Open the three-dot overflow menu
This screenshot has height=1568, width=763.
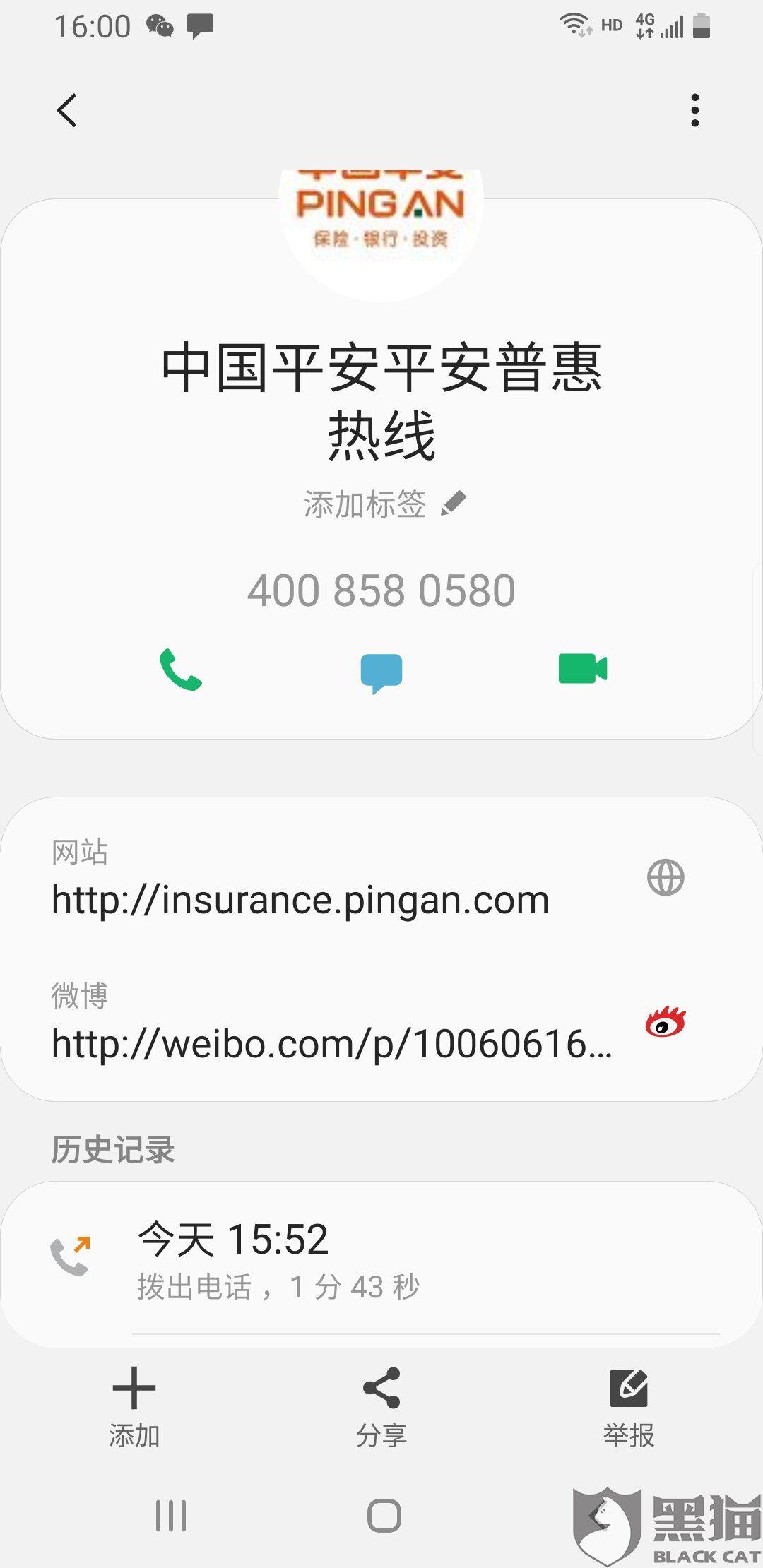pyautogui.click(x=695, y=110)
